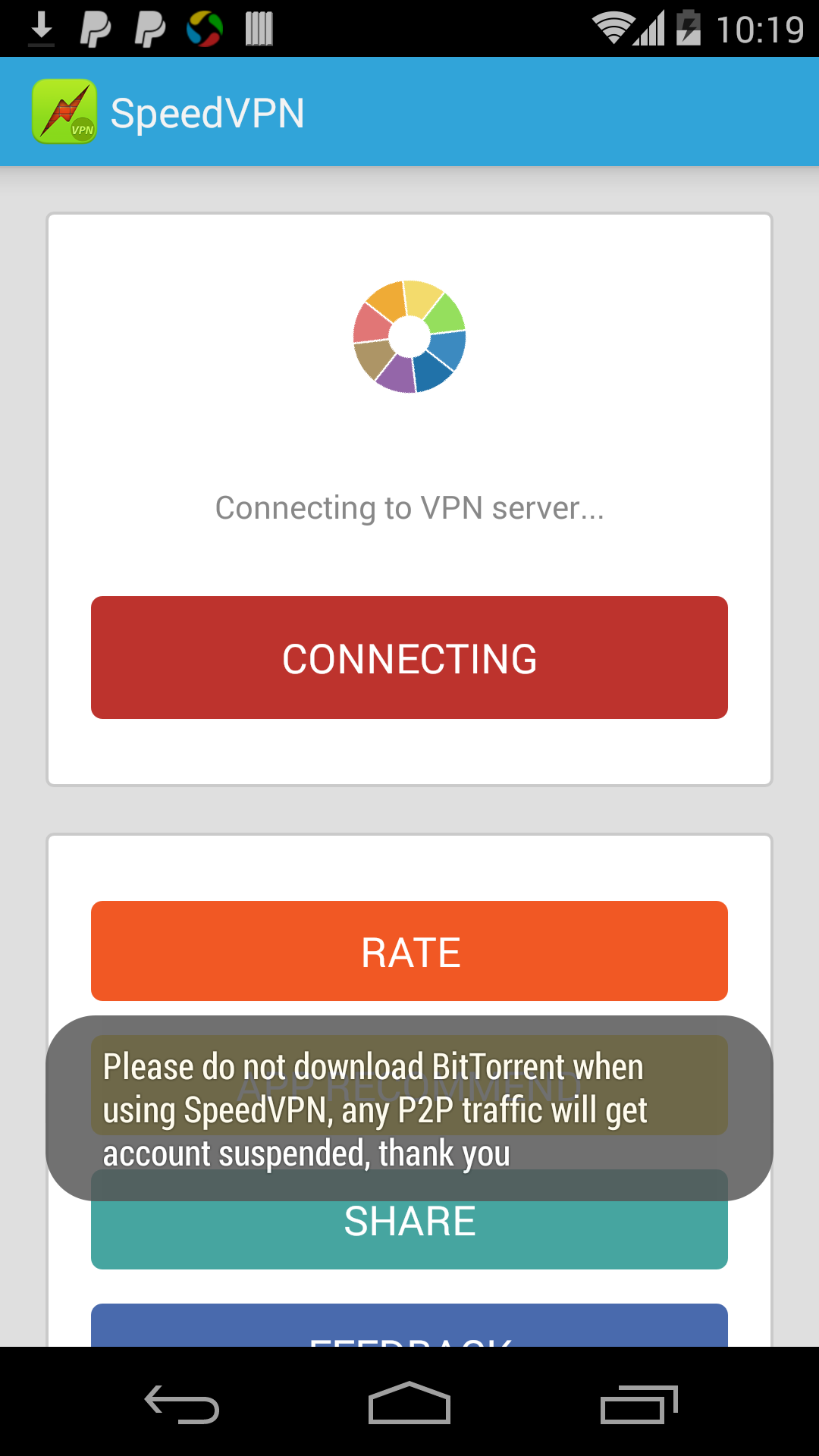Tap the SpeedVPN app logo in the toolbar
819x1456 pixels.
point(66,111)
